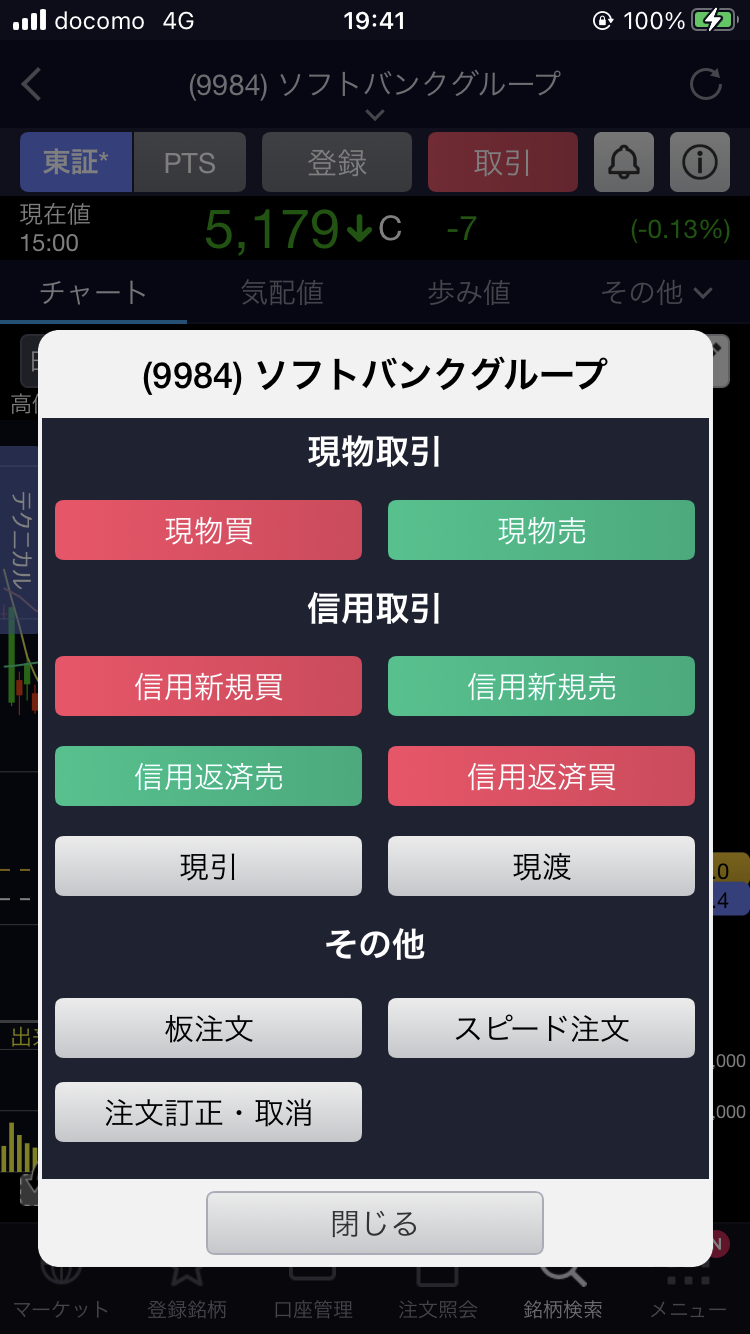Switch to the PTS market tab

pyautogui.click(x=190, y=162)
